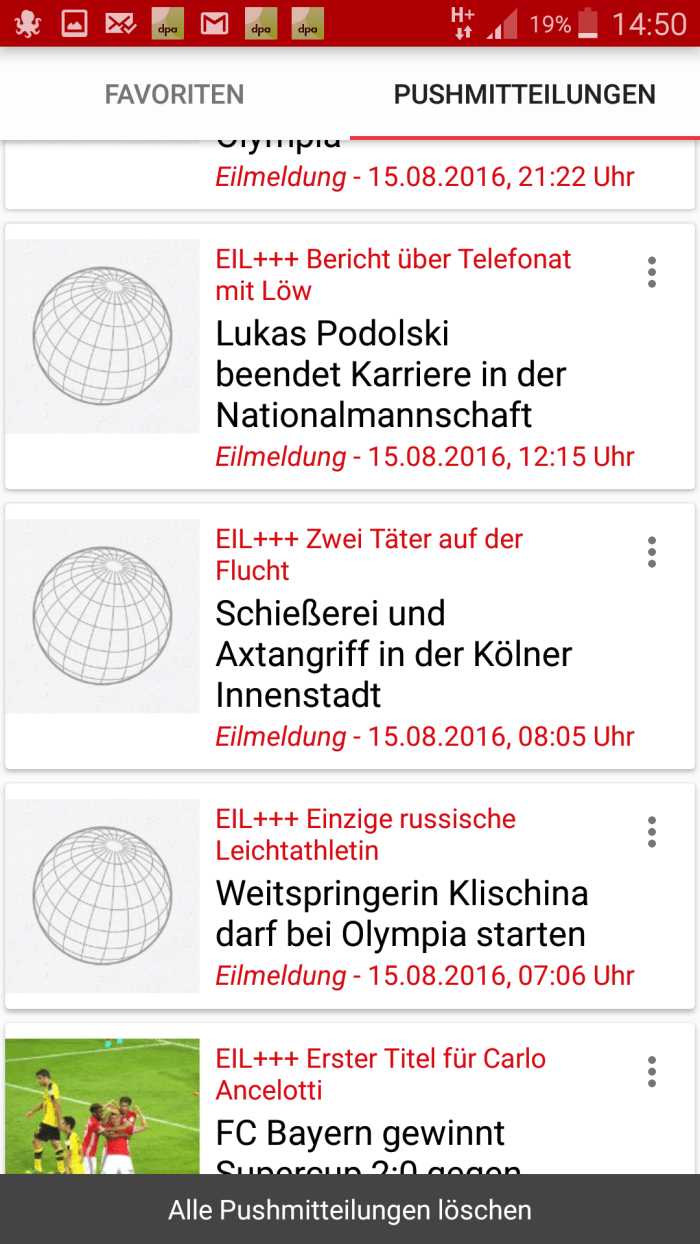Select the Pushmitteilungen tab
This screenshot has width=700, height=1244.
pos(524,95)
